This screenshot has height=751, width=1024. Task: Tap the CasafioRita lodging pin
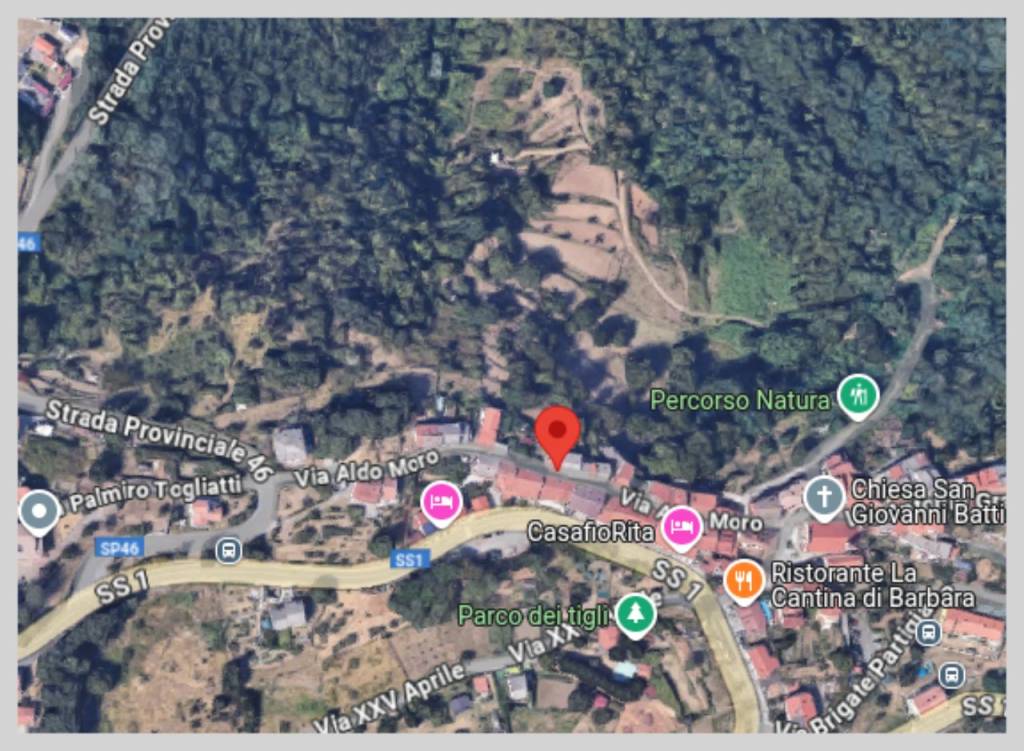[x=682, y=523]
